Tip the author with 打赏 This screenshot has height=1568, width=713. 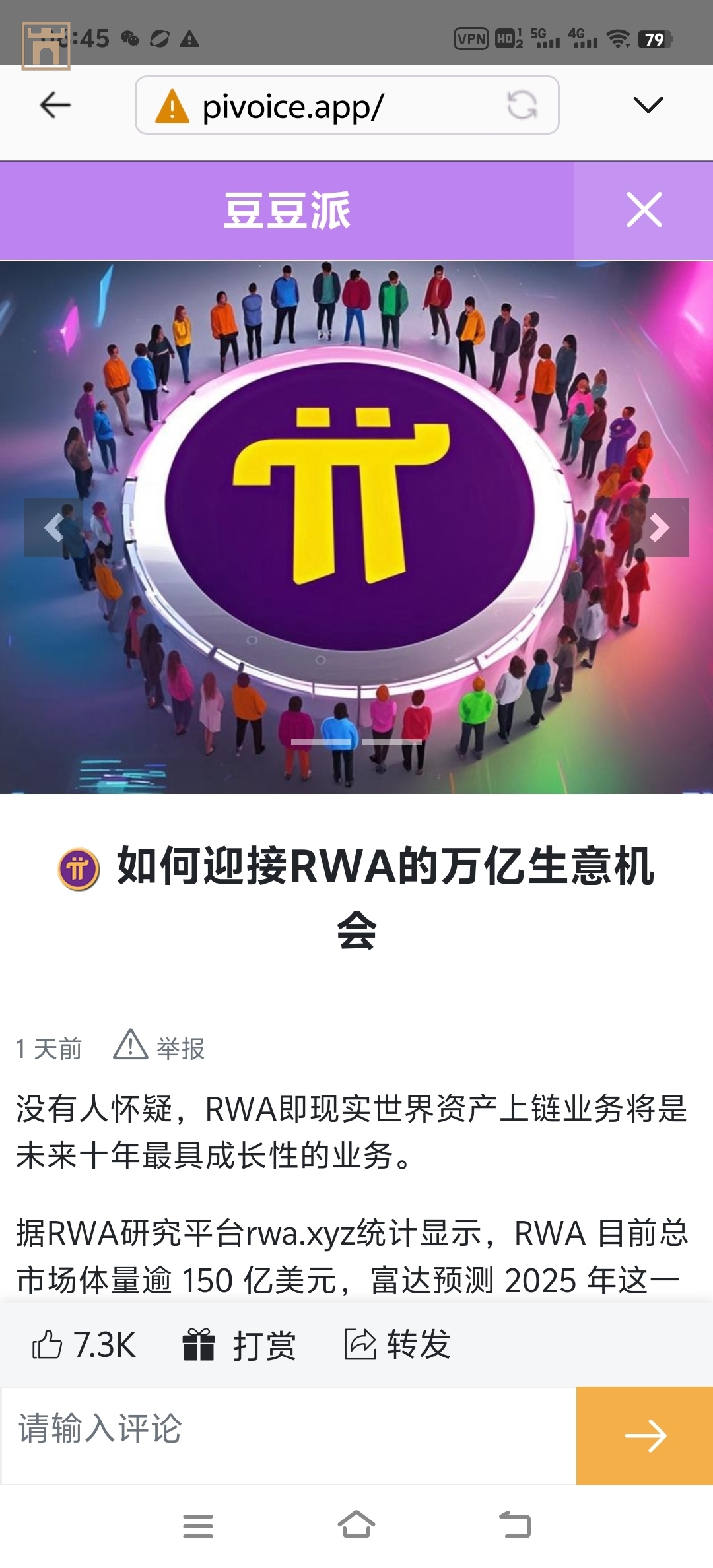click(x=239, y=1344)
